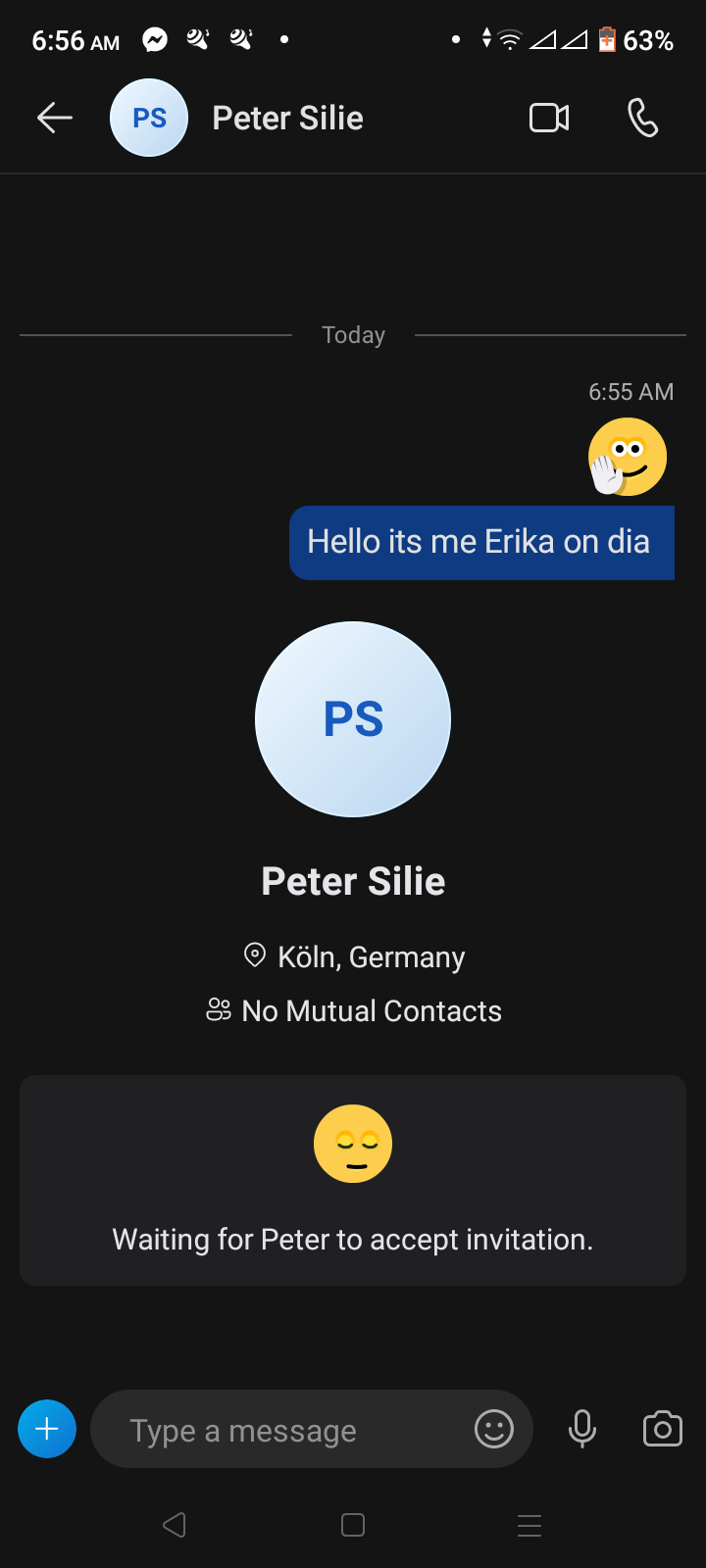Record a voice message with the microphone
Screen dimensions: 706x1568
coord(582,1429)
